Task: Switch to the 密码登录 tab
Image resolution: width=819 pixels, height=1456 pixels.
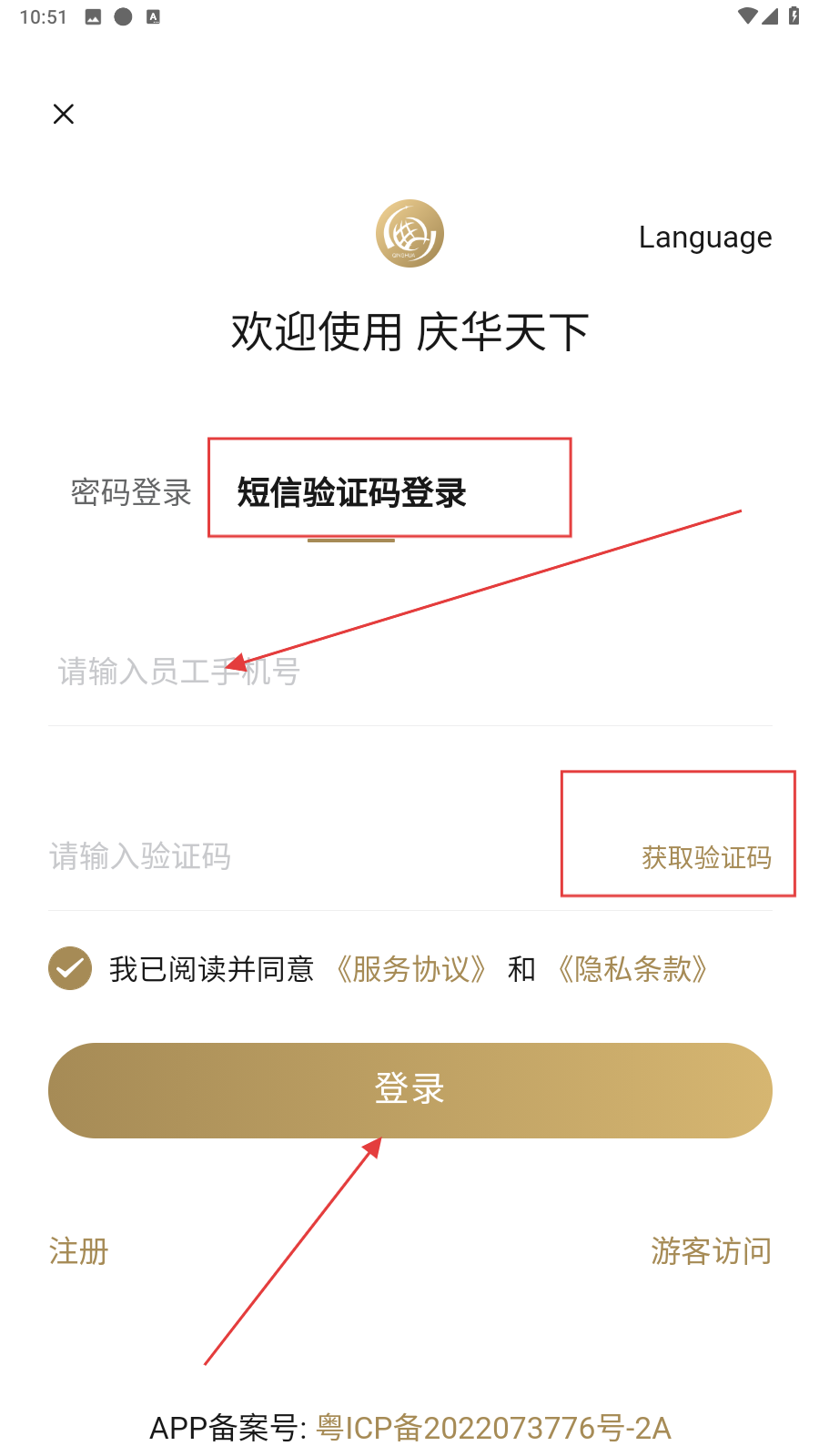Action: pyautogui.click(x=132, y=492)
